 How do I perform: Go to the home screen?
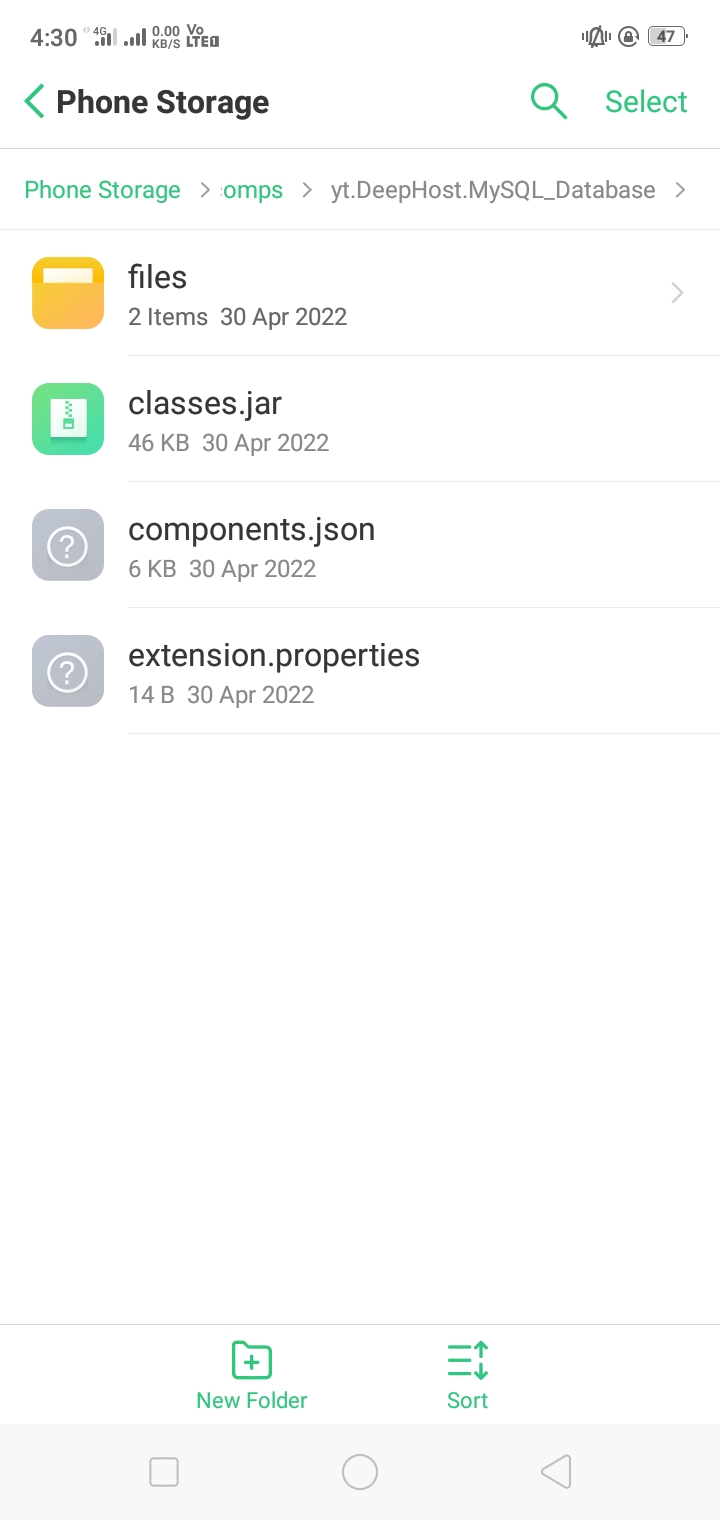click(x=360, y=1472)
